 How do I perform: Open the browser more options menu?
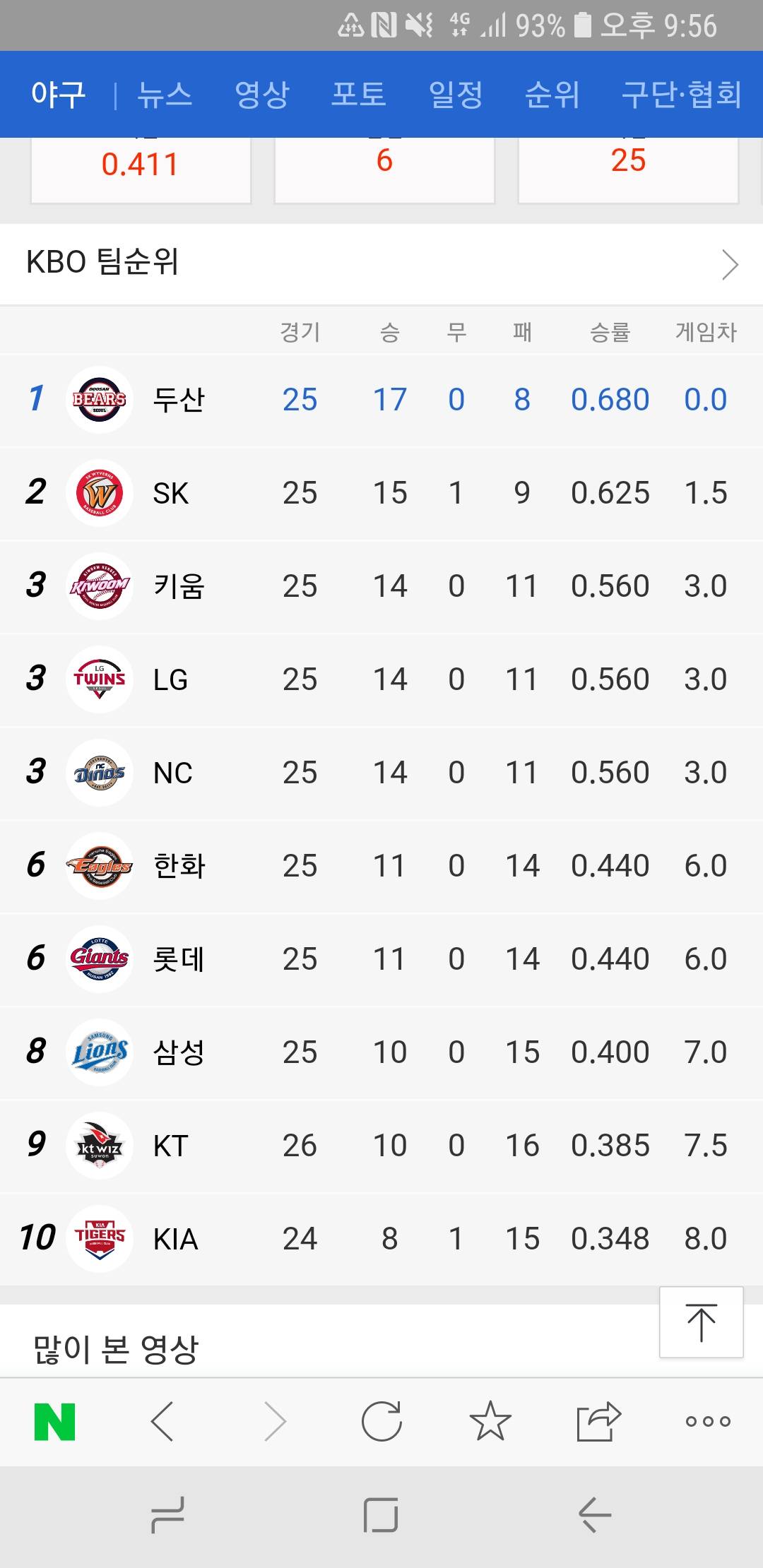point(707,1421)
